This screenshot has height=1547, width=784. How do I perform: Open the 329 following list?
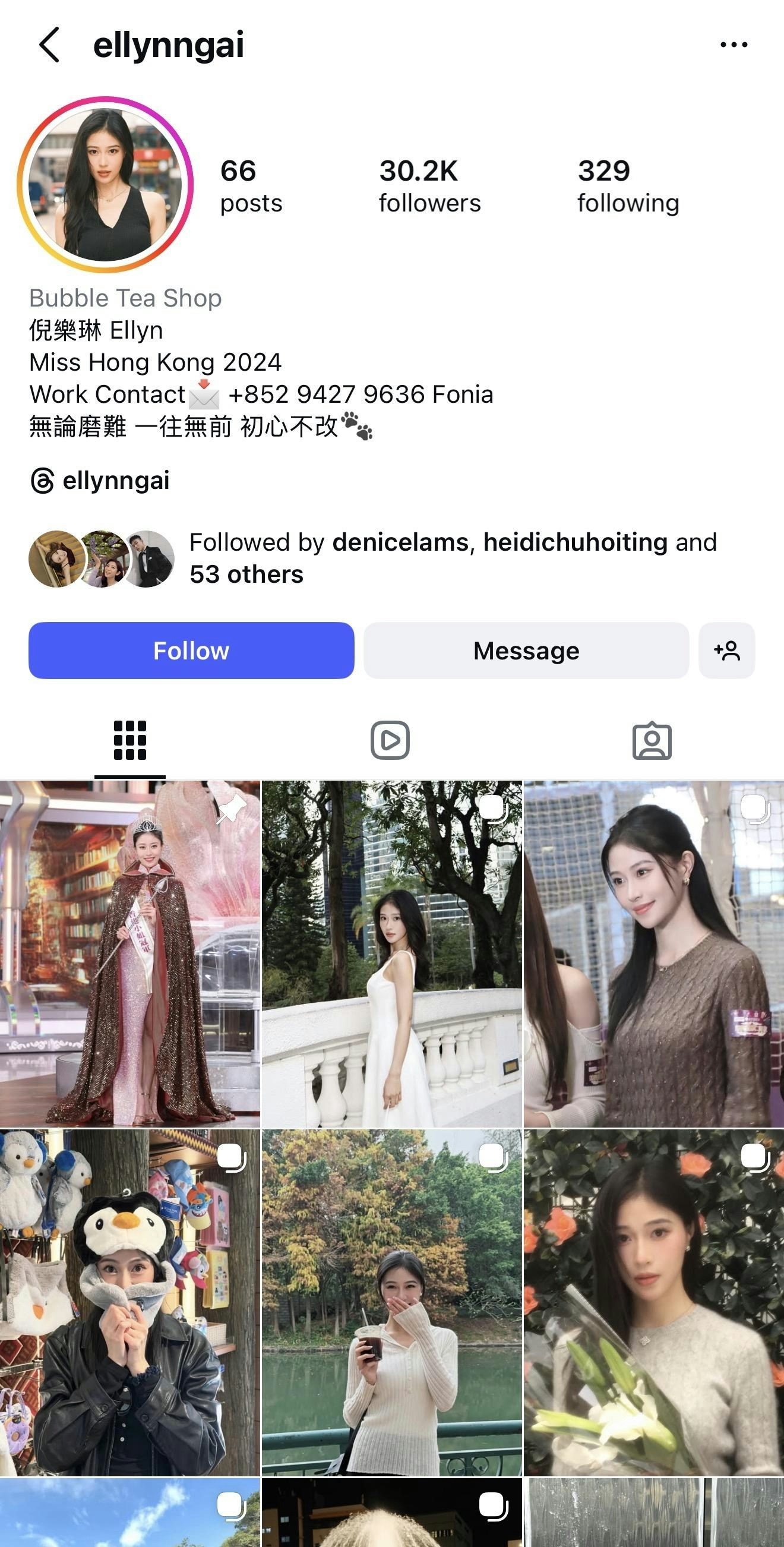(628, 186)
